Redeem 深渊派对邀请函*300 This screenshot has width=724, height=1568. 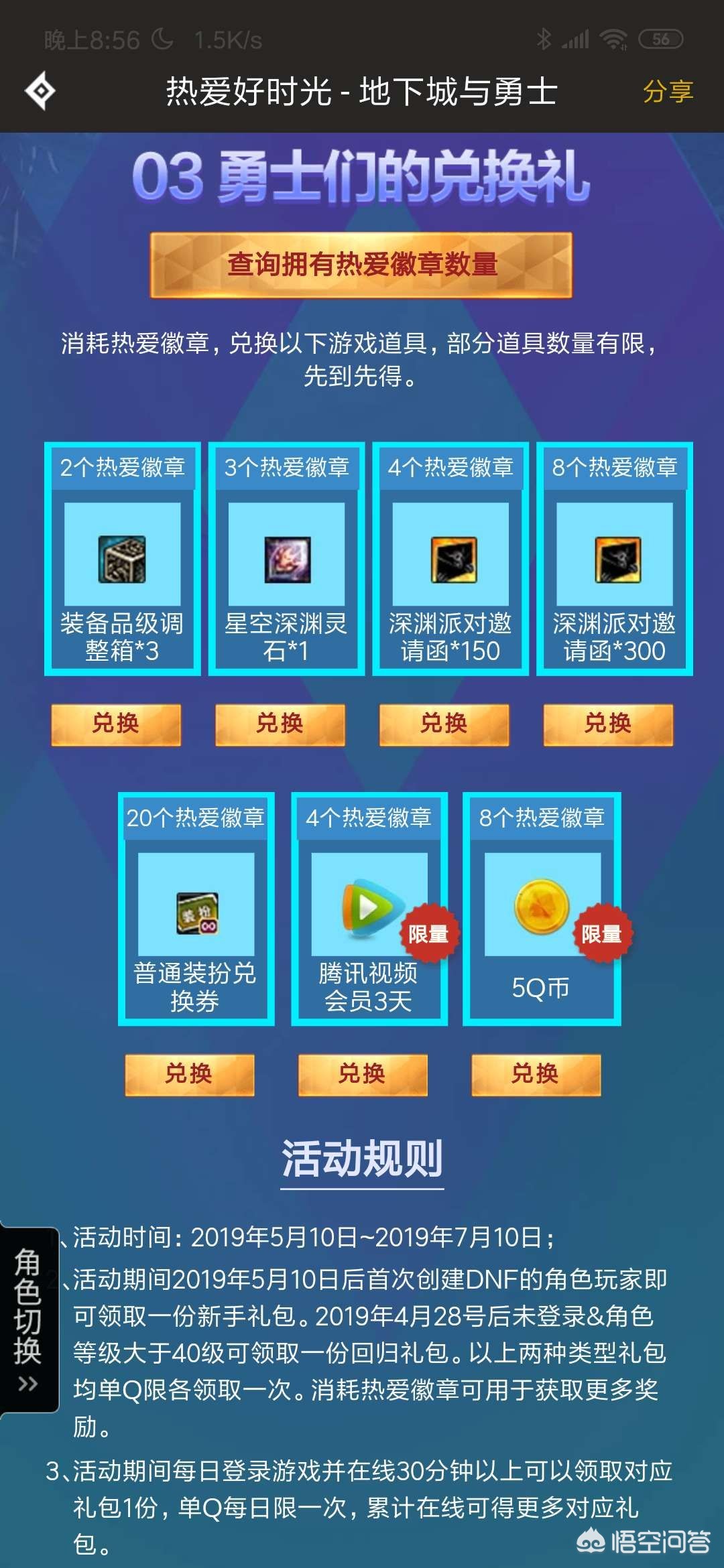[x=608, y=724]
